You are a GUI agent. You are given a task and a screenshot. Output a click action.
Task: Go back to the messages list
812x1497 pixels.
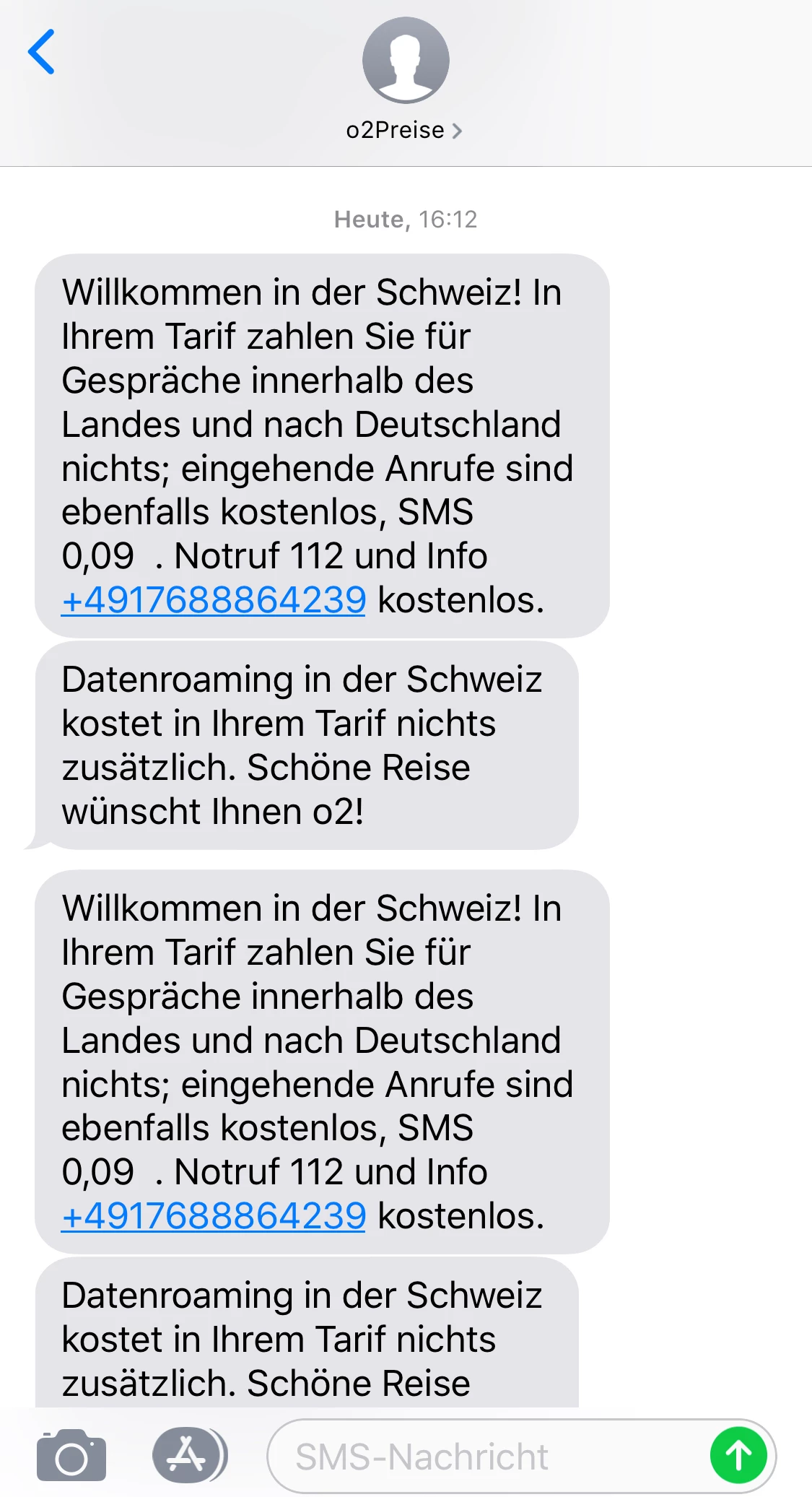[x=41, y=52]
